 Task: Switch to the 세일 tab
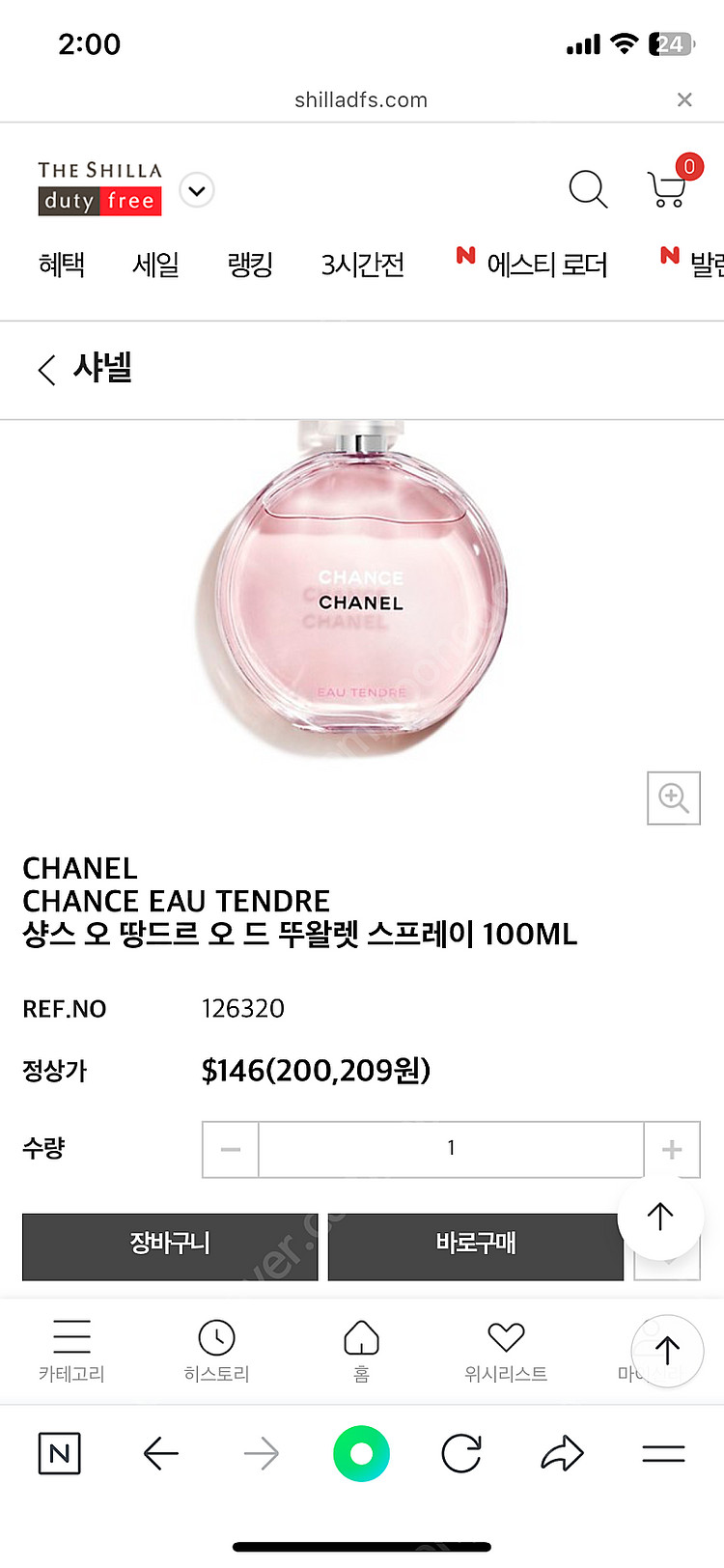click(155, 265)
